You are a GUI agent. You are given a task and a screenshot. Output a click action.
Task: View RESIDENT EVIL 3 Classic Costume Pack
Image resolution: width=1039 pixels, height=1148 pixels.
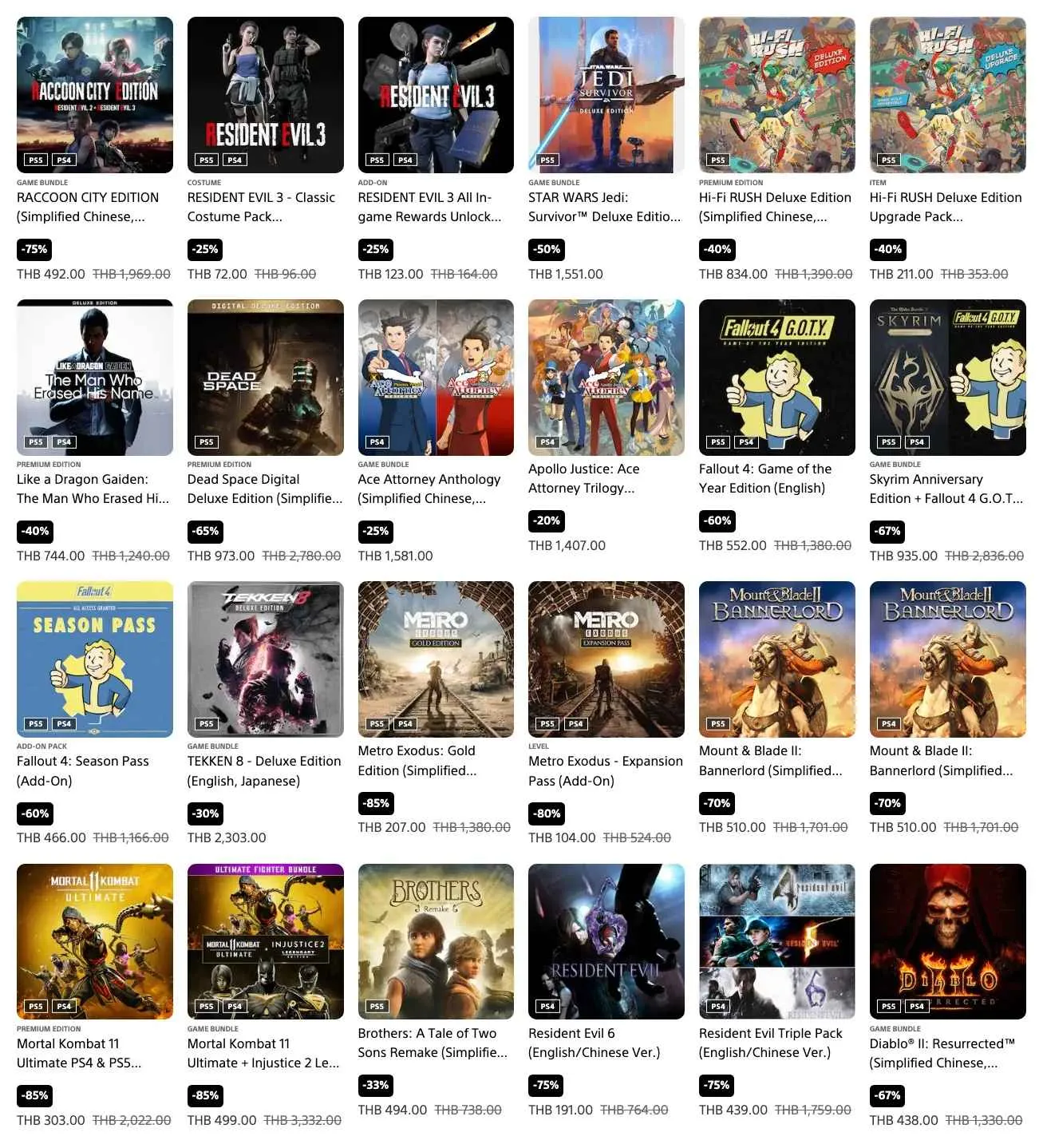265,95
